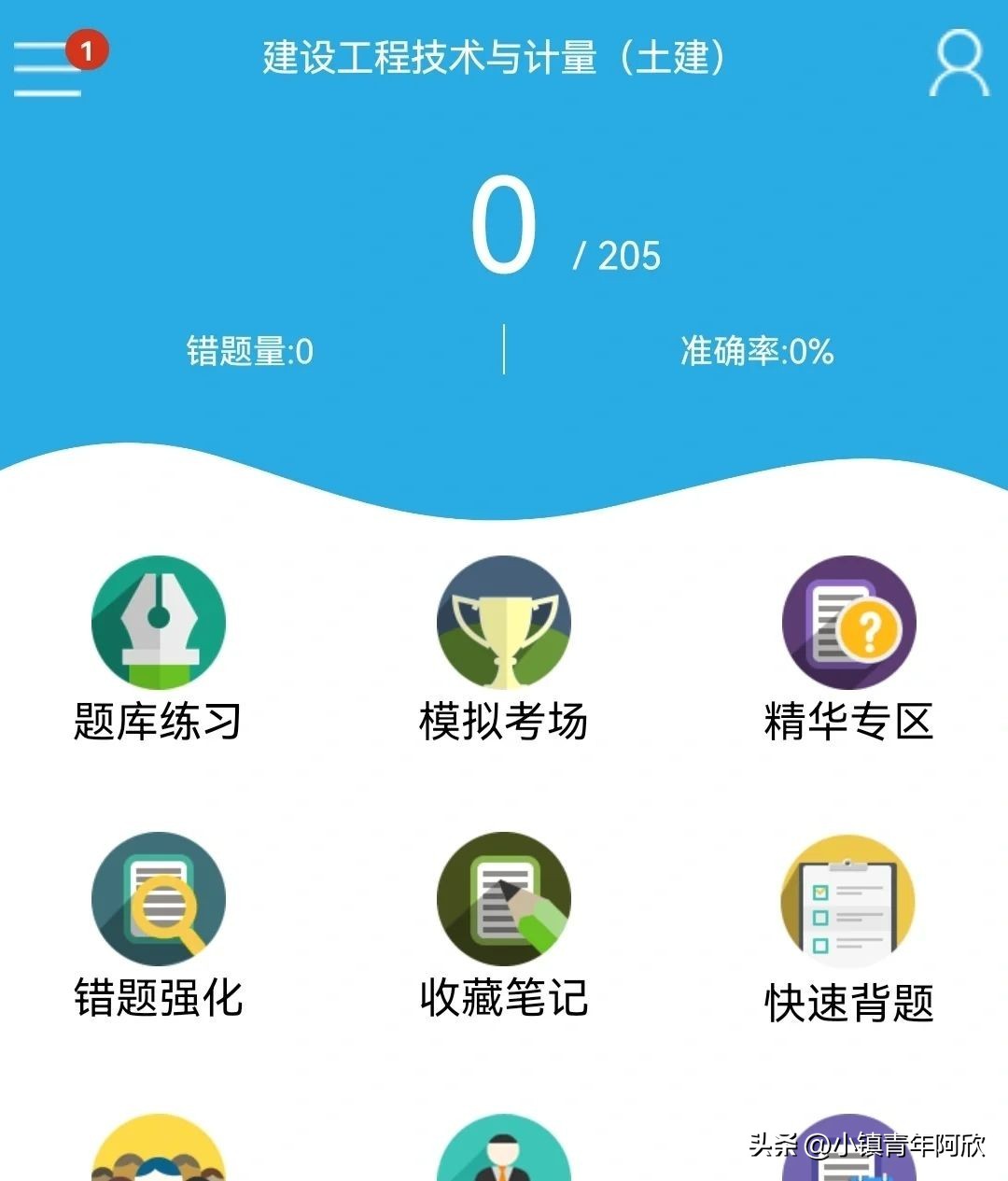The width and height of the screenshot is (1008, 1181).
Task: Tap the 题库练习 text label
Action: coord(157,719)
